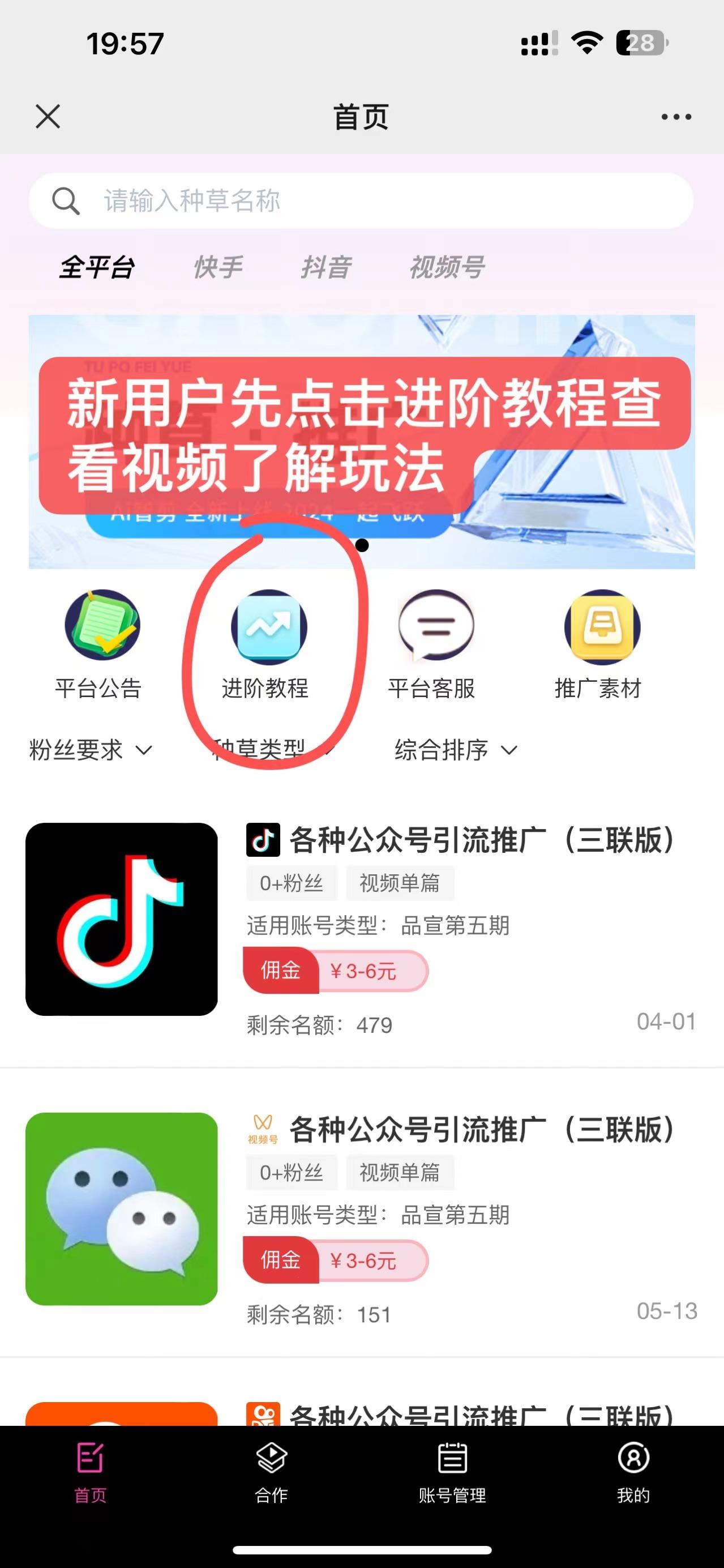
Task: Open the three-dot more menu
Action: point(676,117)
